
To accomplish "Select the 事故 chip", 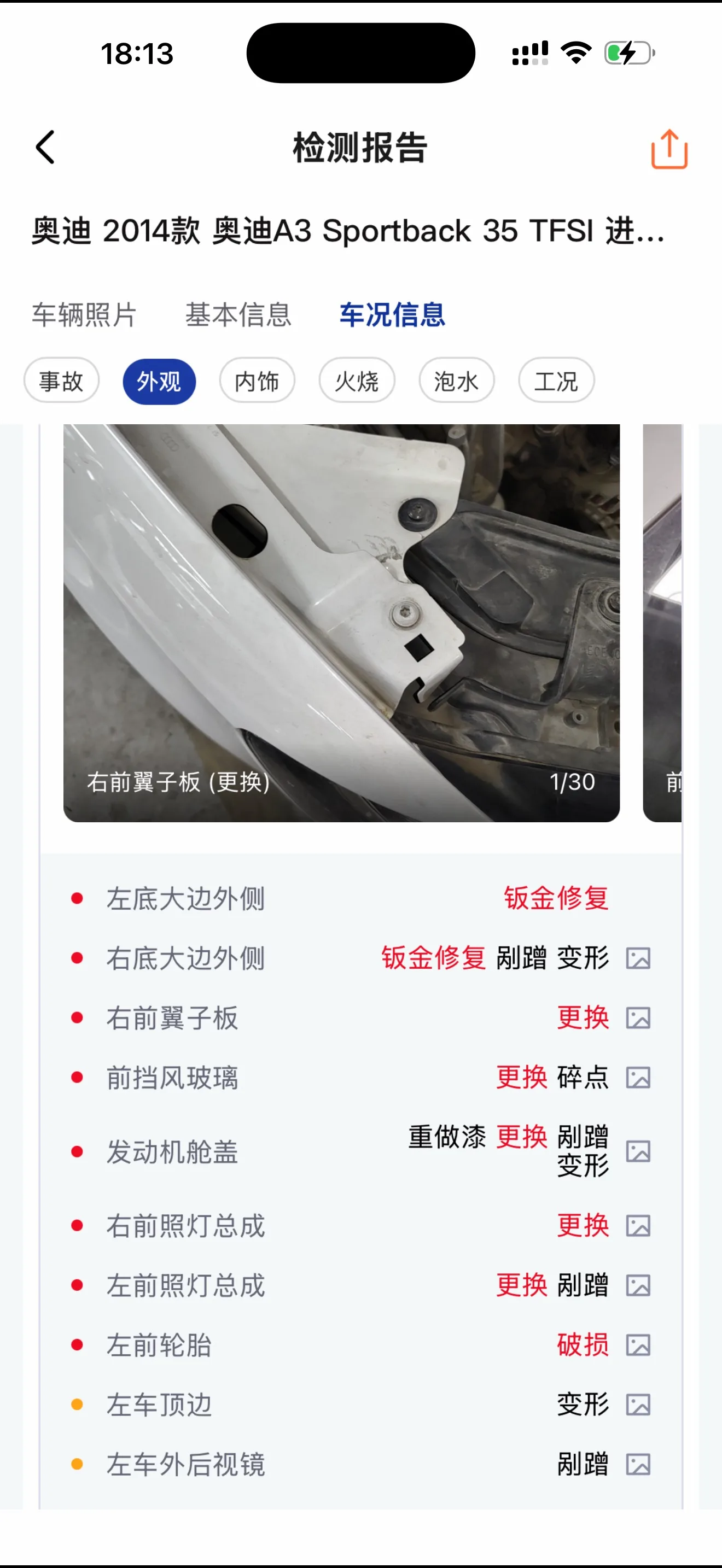I will pos(61,381).
